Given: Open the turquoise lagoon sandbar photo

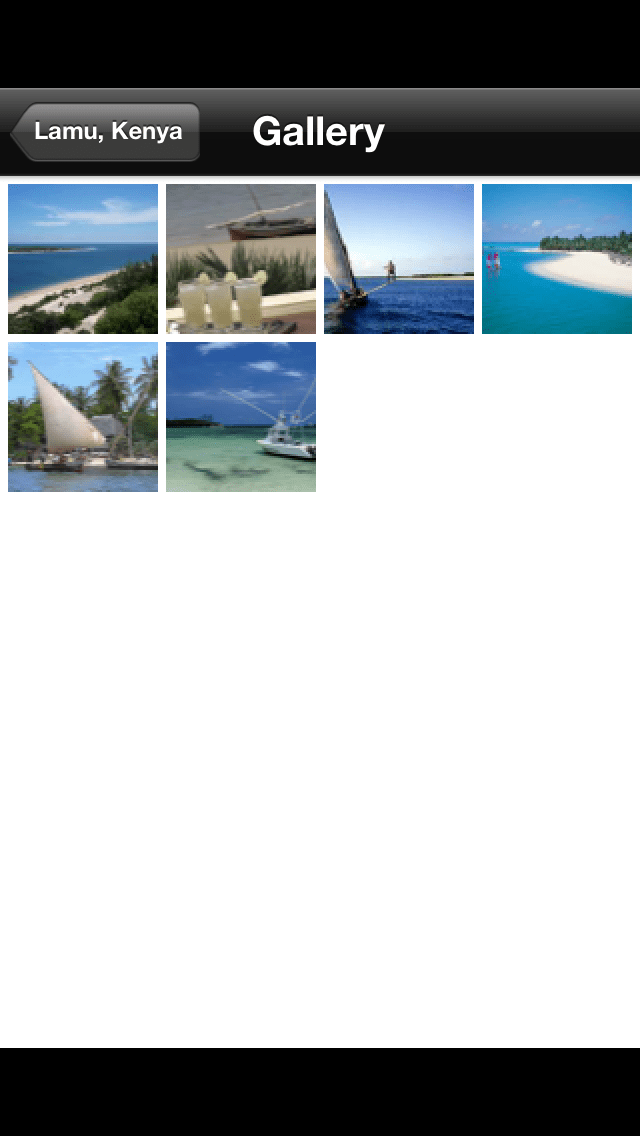Looking at the screenshot, I should tap(557, 259).
